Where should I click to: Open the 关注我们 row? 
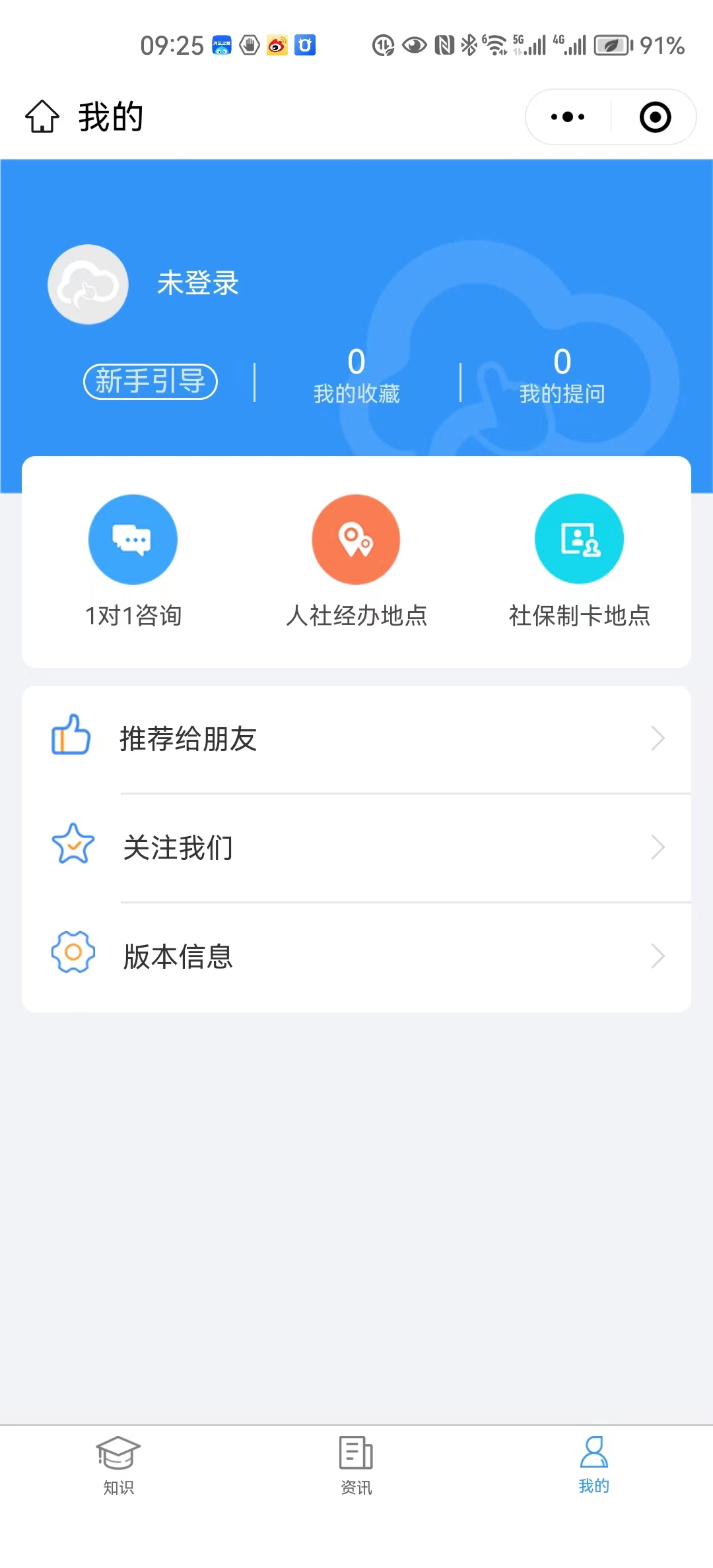(356, 848)
